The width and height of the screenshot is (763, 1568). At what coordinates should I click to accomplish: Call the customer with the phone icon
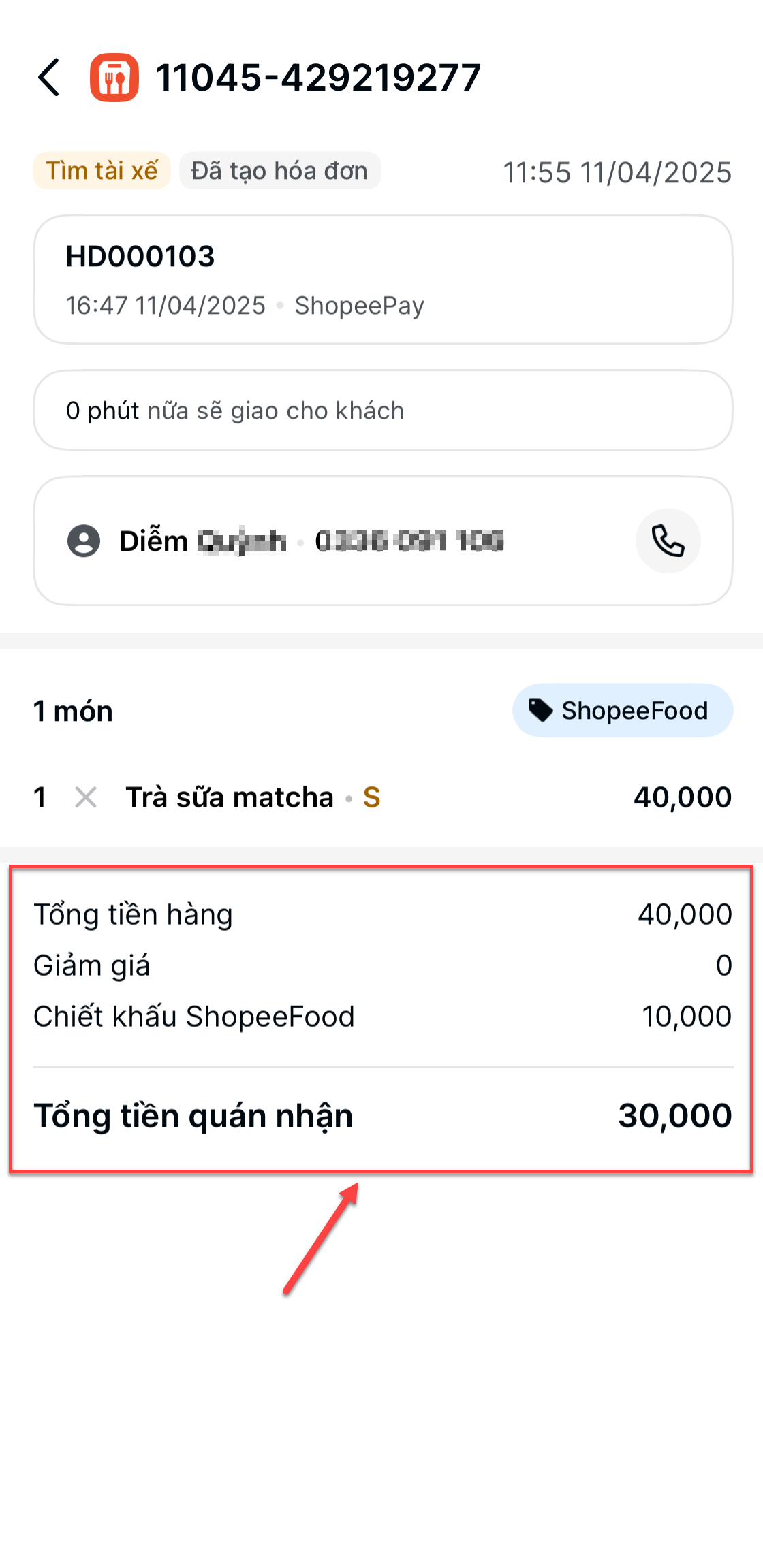pos(668,541)
